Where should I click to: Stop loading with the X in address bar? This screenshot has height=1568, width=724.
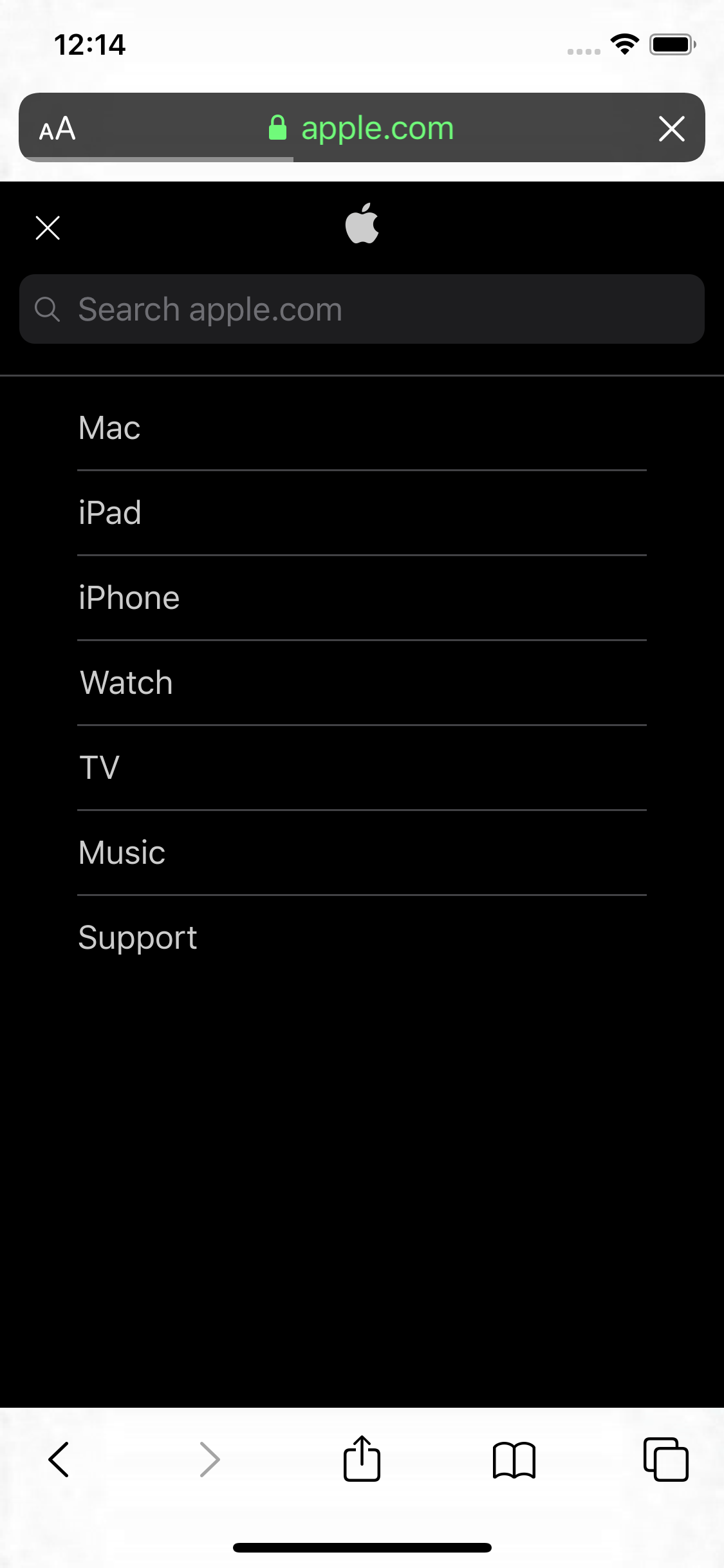pos(671,129)
